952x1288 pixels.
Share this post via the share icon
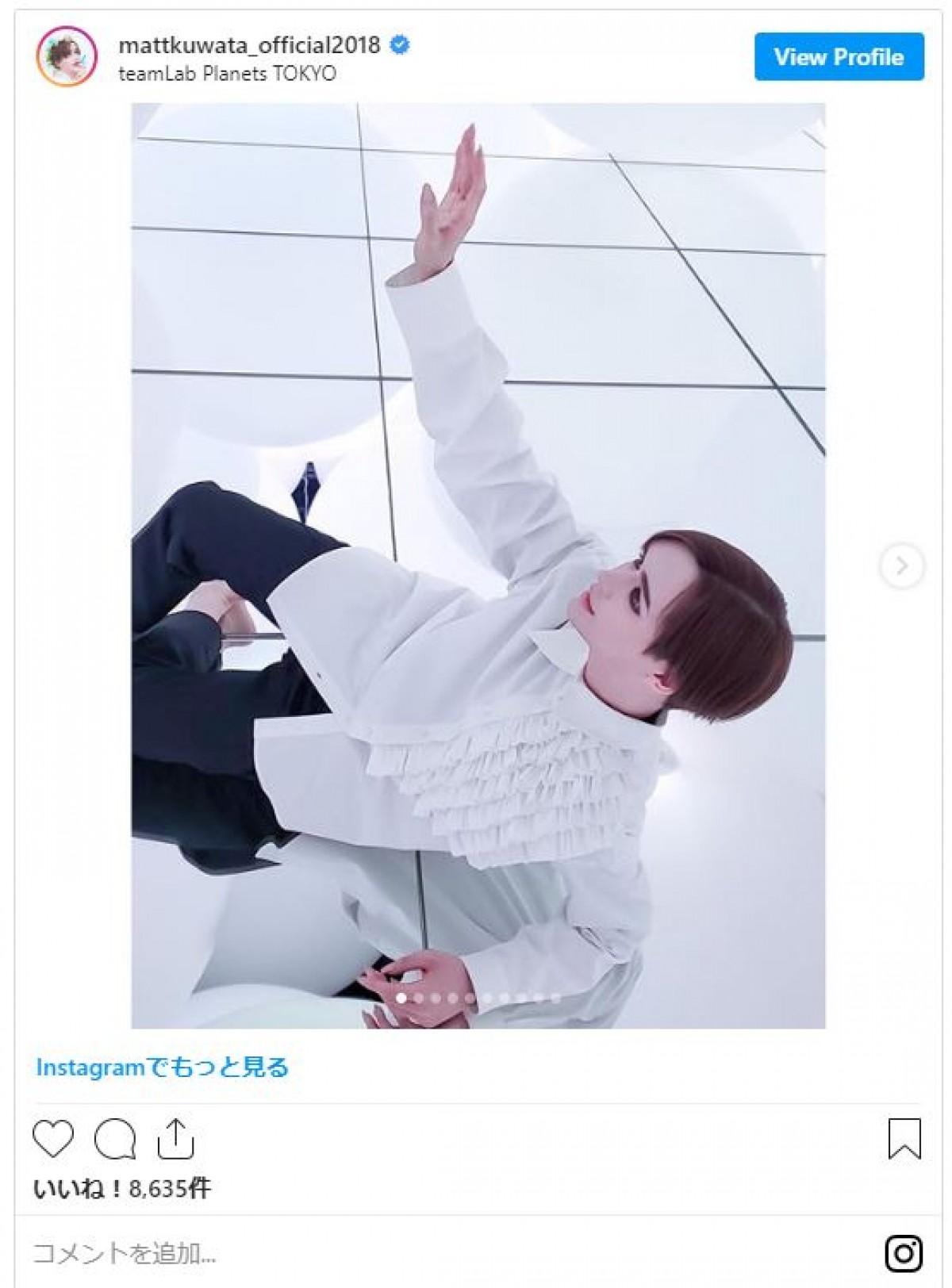[175, 1139]
